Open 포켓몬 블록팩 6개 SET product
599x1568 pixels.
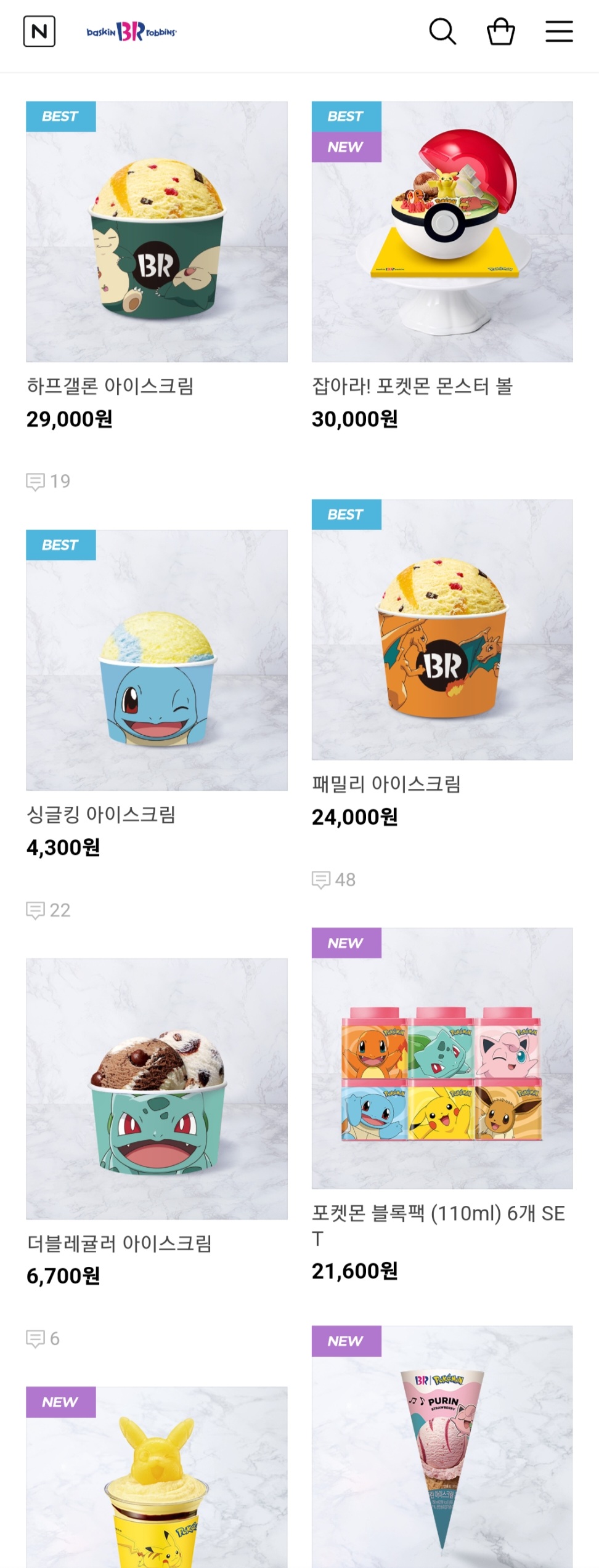pos(442,1059)
